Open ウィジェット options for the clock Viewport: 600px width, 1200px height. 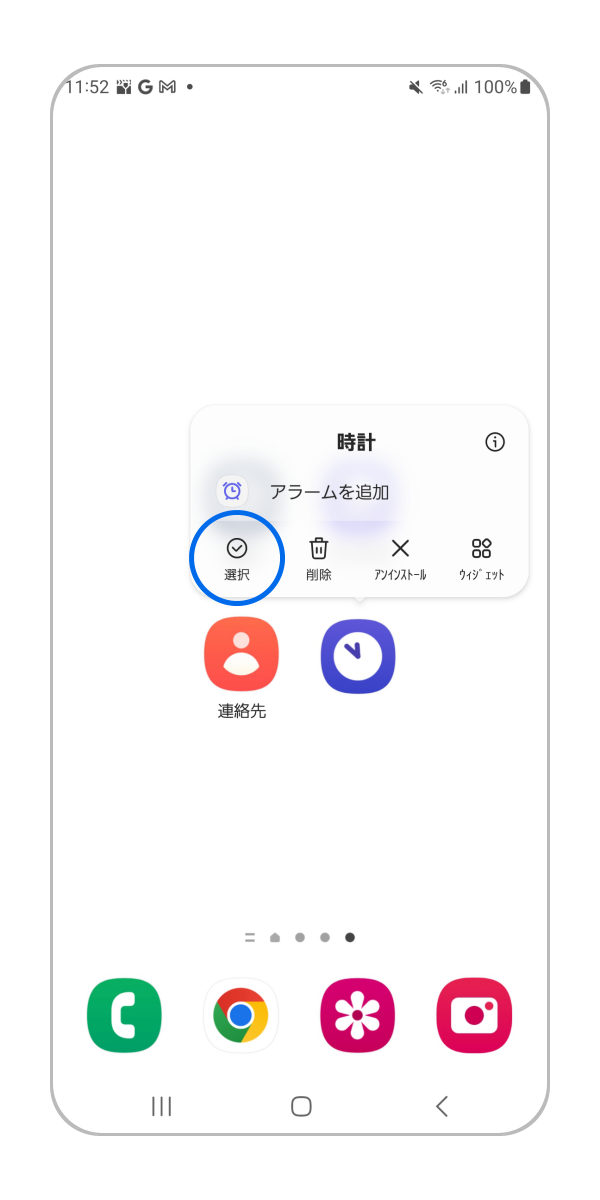481,559
